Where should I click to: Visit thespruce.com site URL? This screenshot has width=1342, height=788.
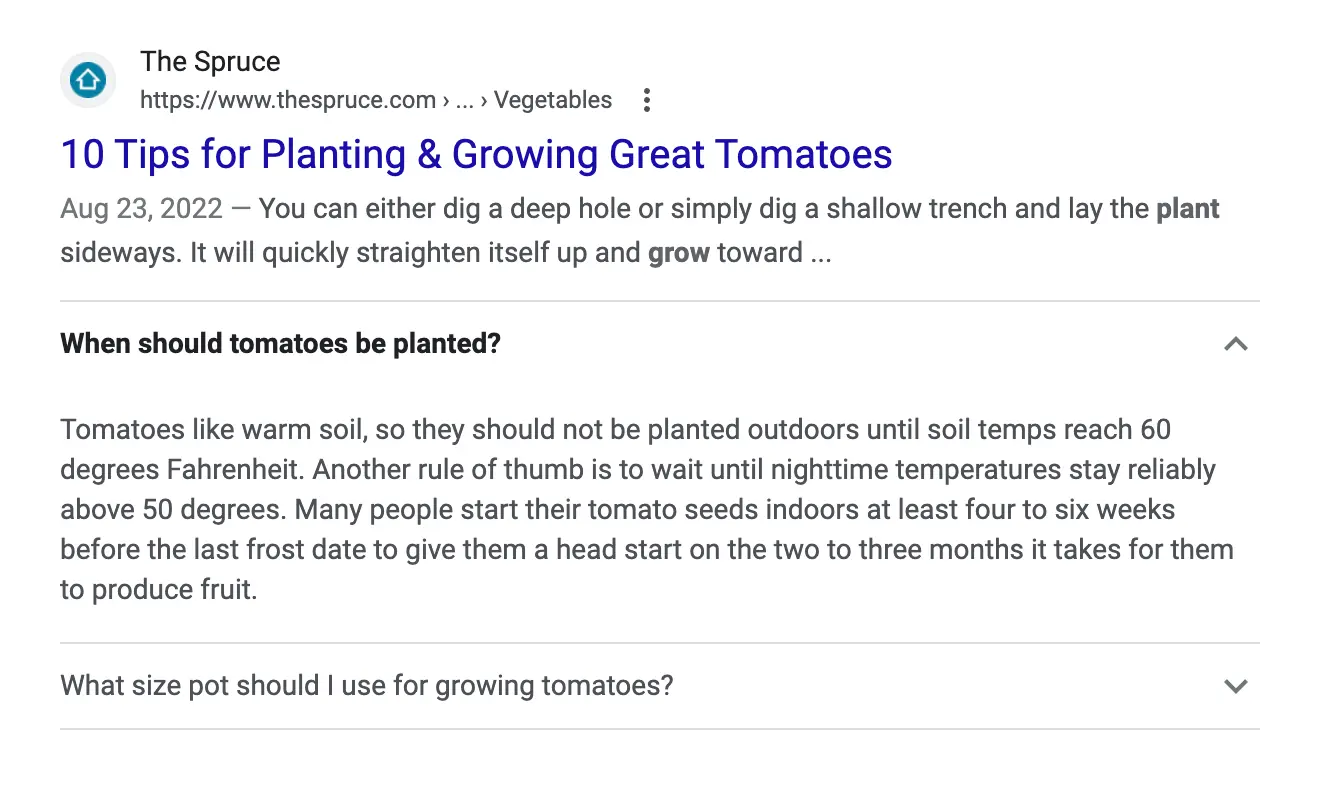tap(288, 100)
